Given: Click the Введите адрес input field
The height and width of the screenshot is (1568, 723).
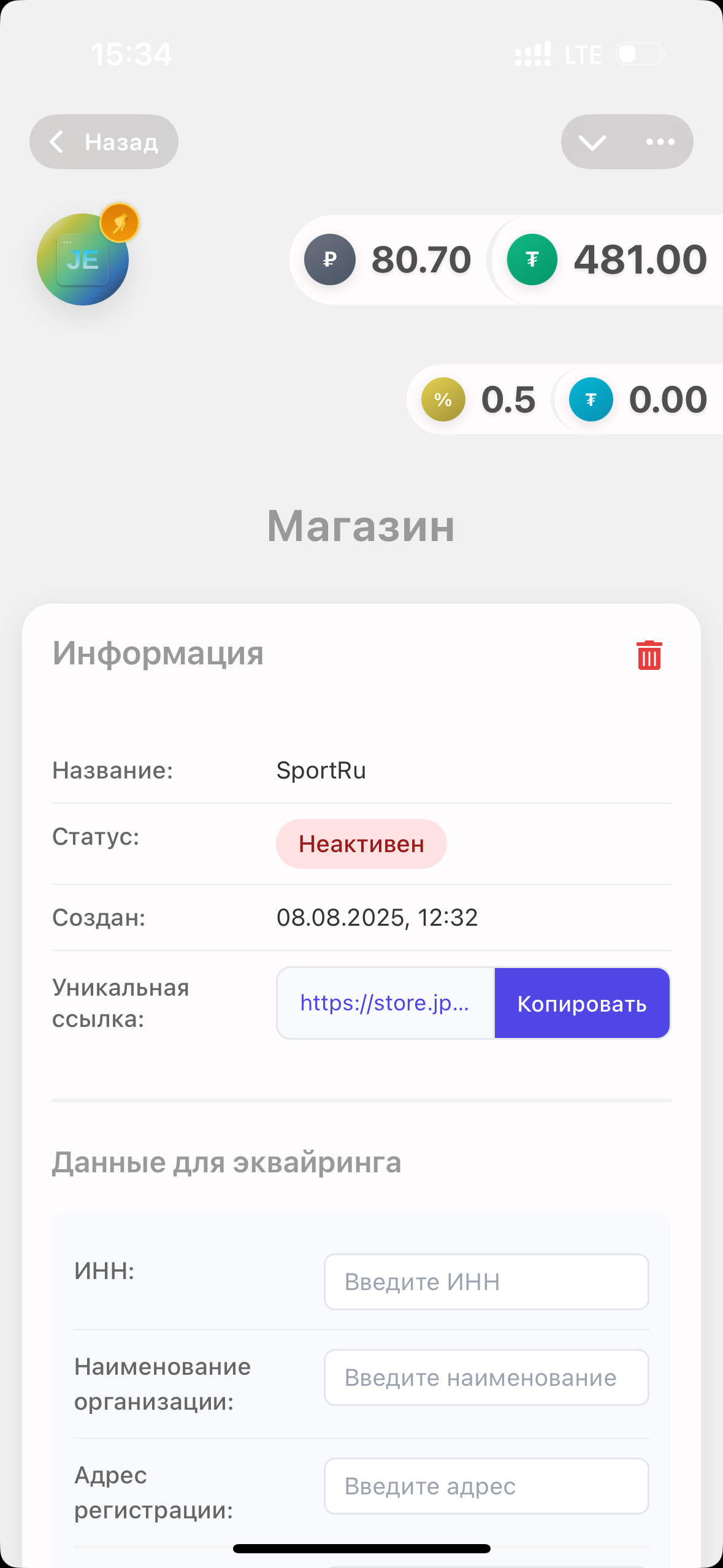Looking at the screenshot, I should click(x=486, y=1486).
